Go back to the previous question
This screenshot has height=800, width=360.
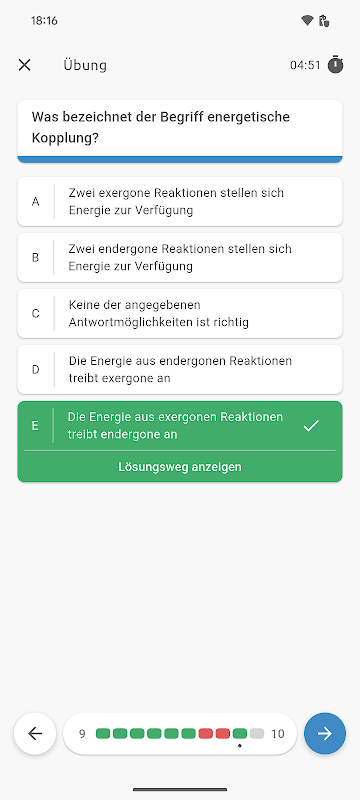tap(35, 734)
